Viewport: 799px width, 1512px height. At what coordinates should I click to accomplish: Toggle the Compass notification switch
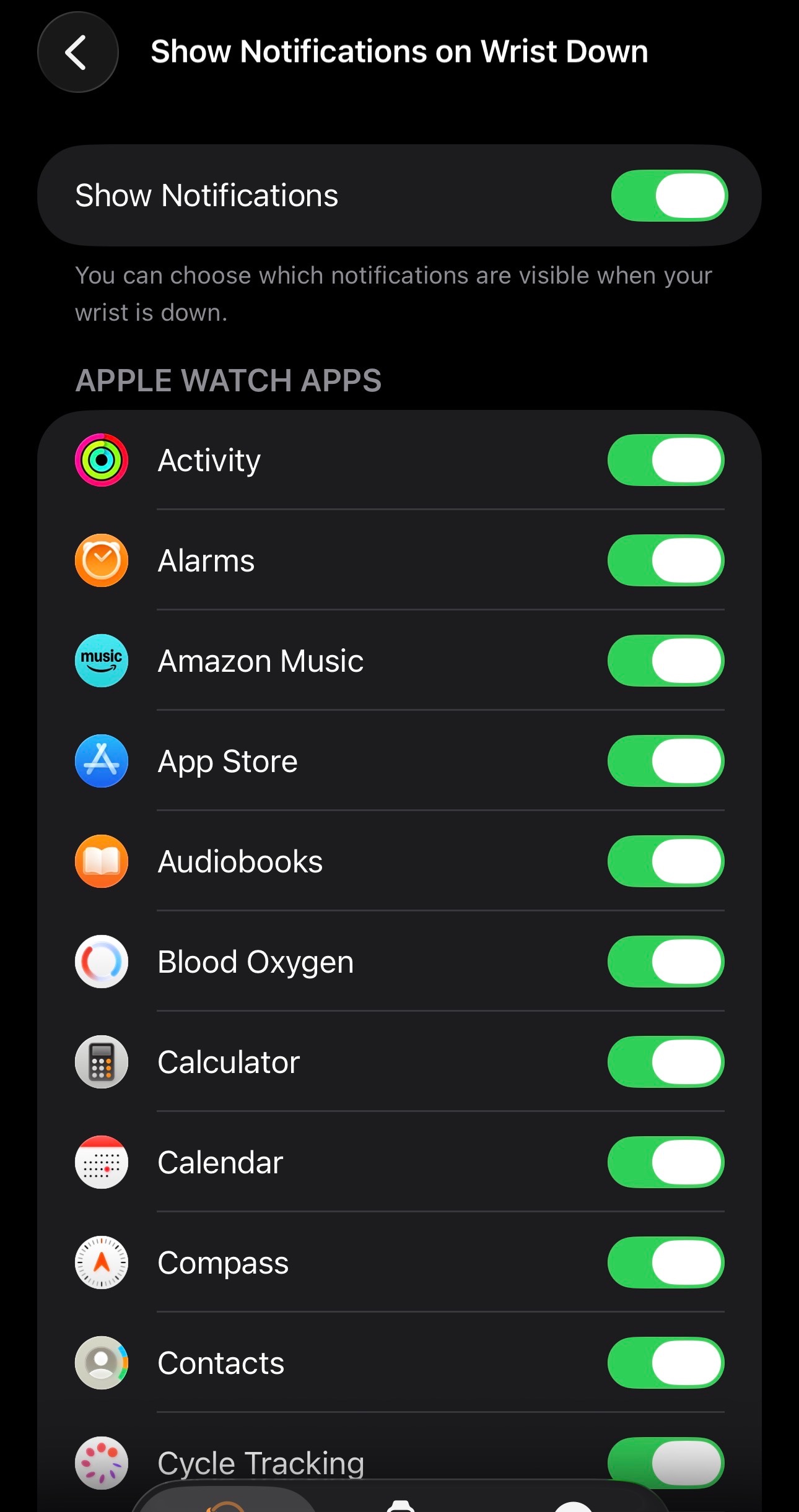coord(666,1262)
